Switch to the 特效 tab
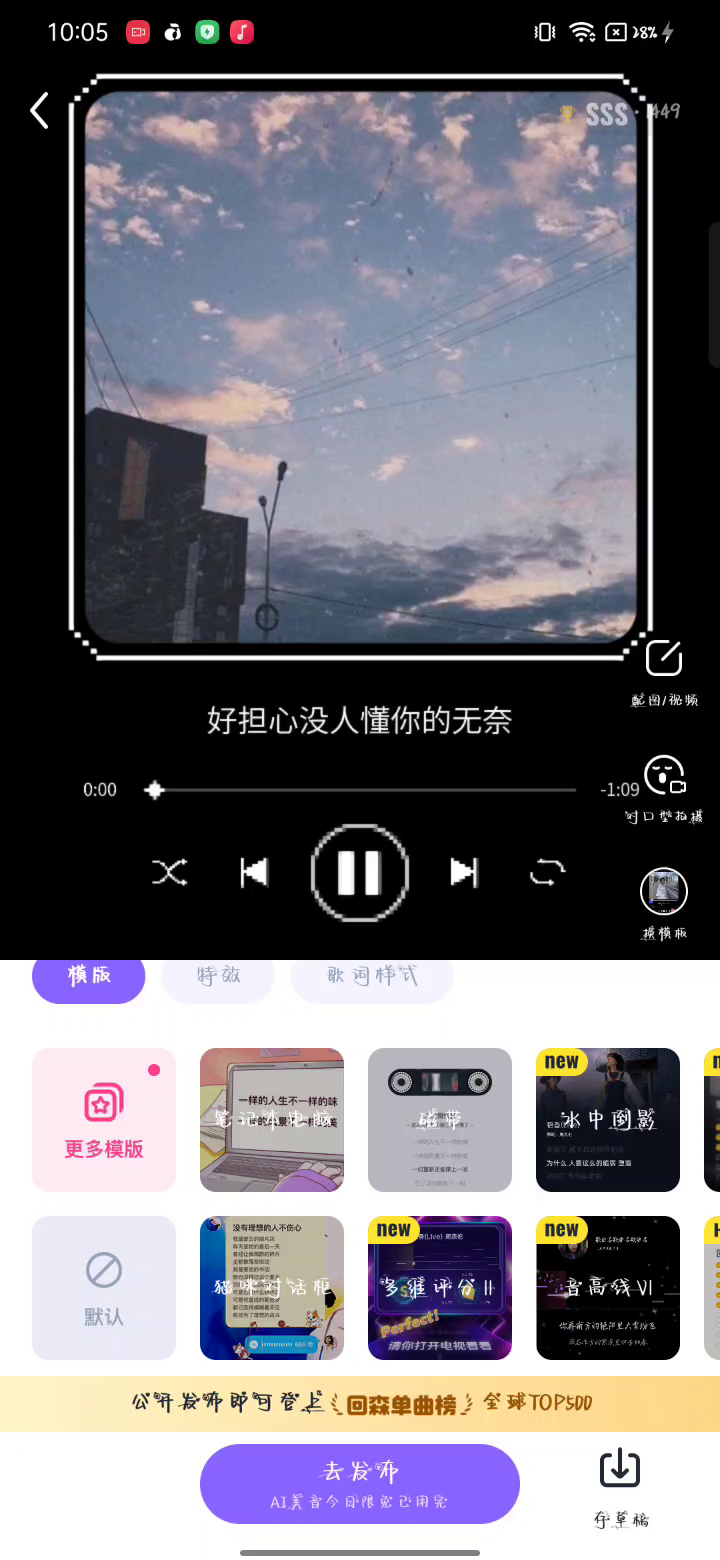Viewport: 720px width, 1560px height. point(218,976)
